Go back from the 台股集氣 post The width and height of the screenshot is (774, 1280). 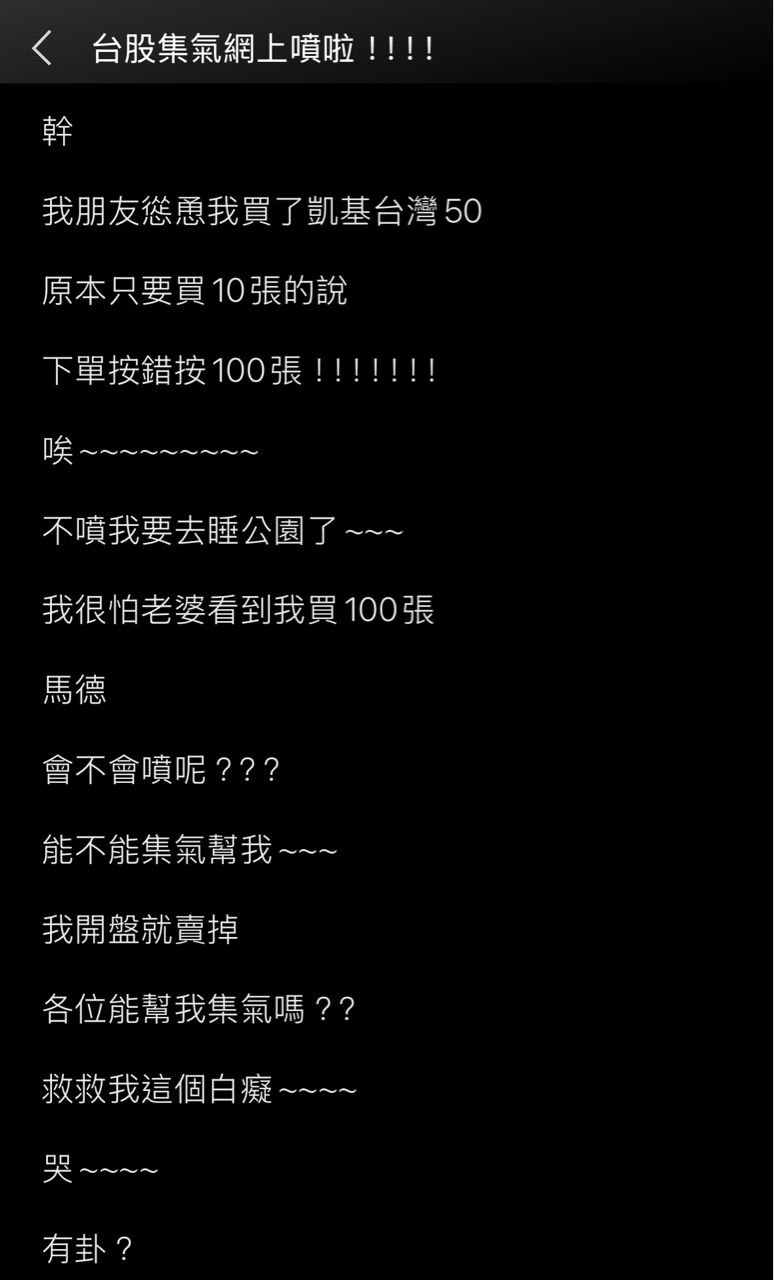42,47
